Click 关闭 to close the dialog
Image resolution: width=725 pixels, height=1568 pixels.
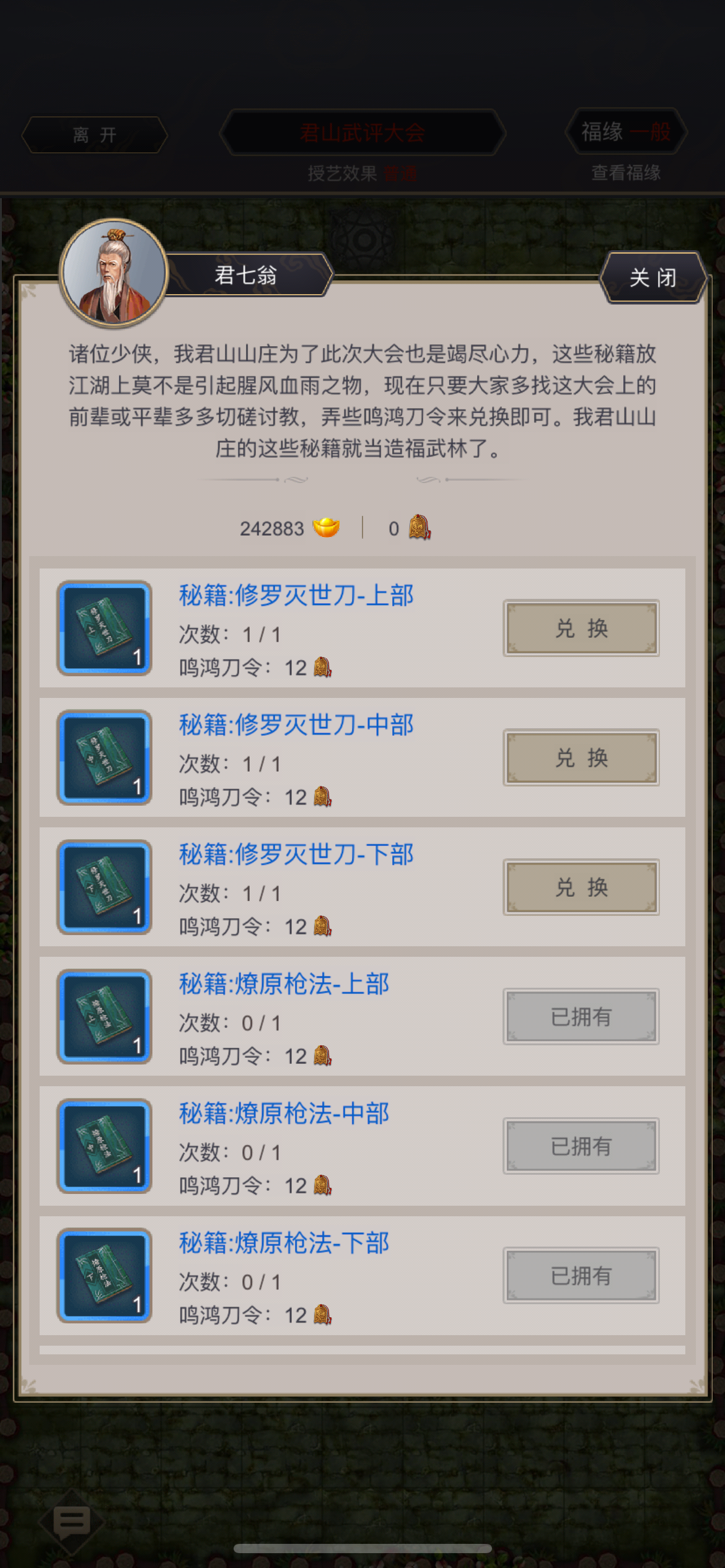pyautogui.click(x=653, y=279)
